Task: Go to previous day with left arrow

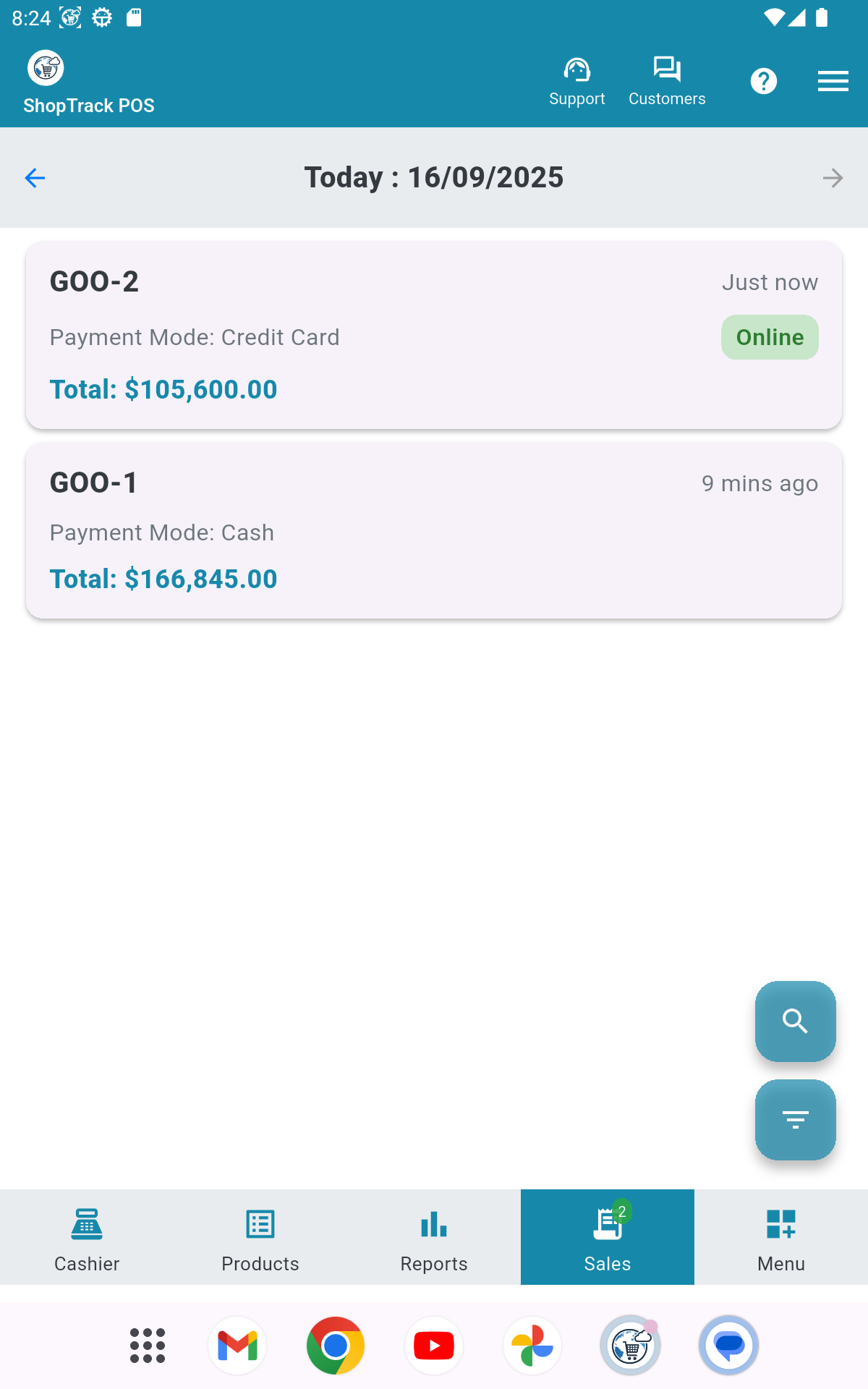Action: (x=35, y=177)
